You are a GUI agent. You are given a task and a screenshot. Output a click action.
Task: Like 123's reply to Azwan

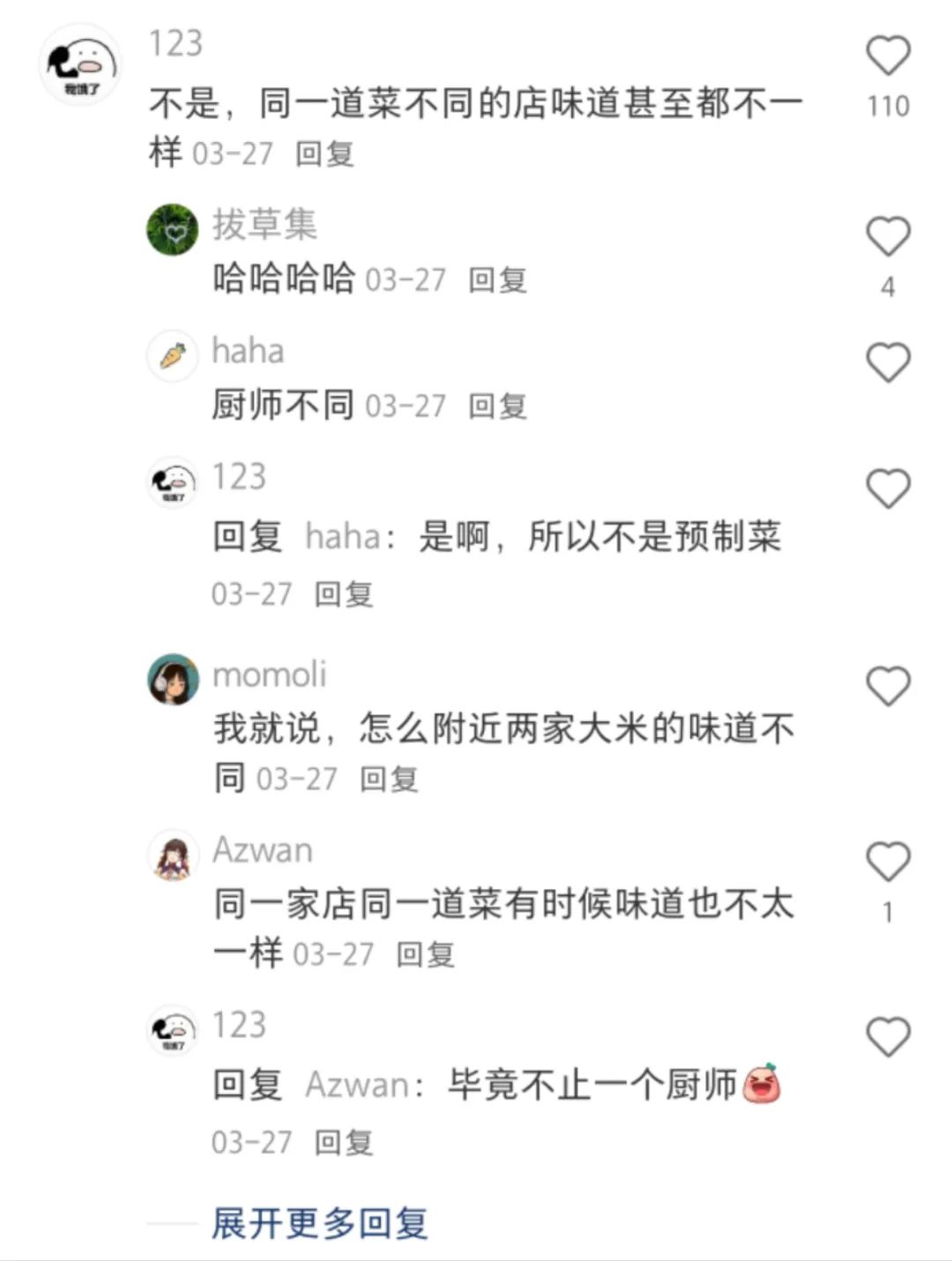pos(888,1037)
